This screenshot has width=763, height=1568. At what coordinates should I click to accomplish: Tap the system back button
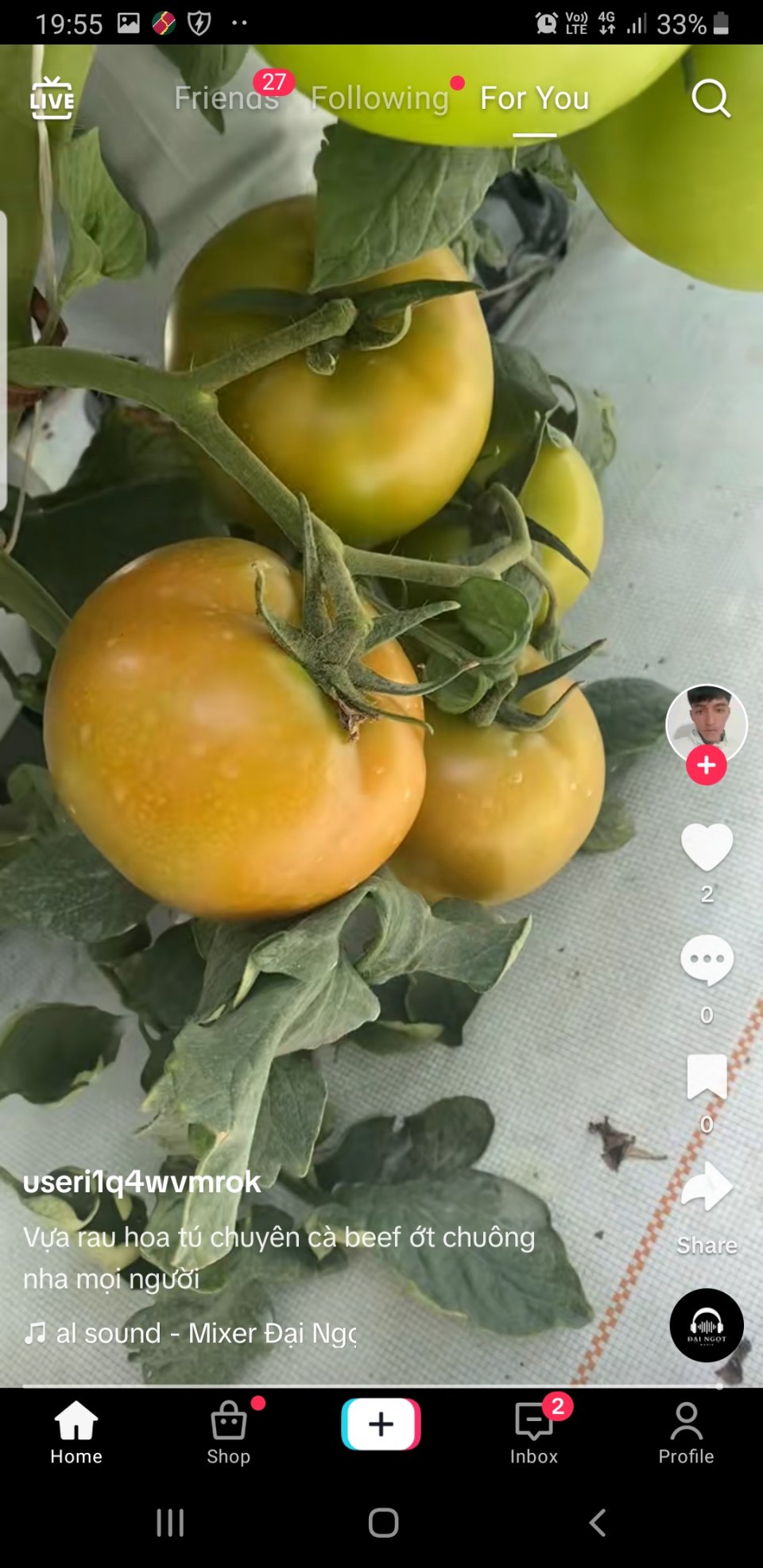[x=598, y=1523]
